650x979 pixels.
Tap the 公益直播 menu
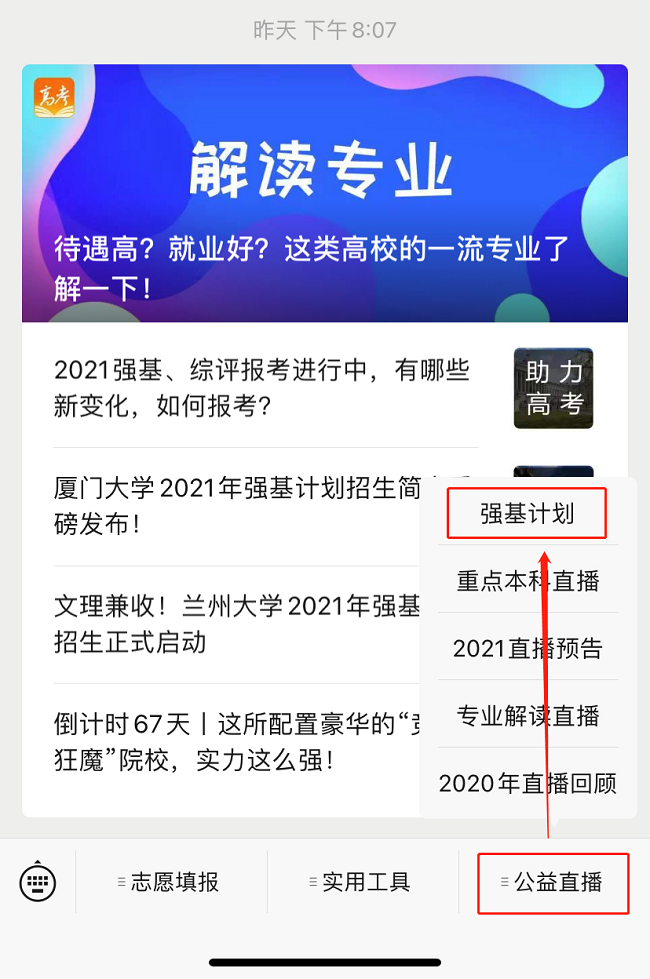[x=553, y=882]
